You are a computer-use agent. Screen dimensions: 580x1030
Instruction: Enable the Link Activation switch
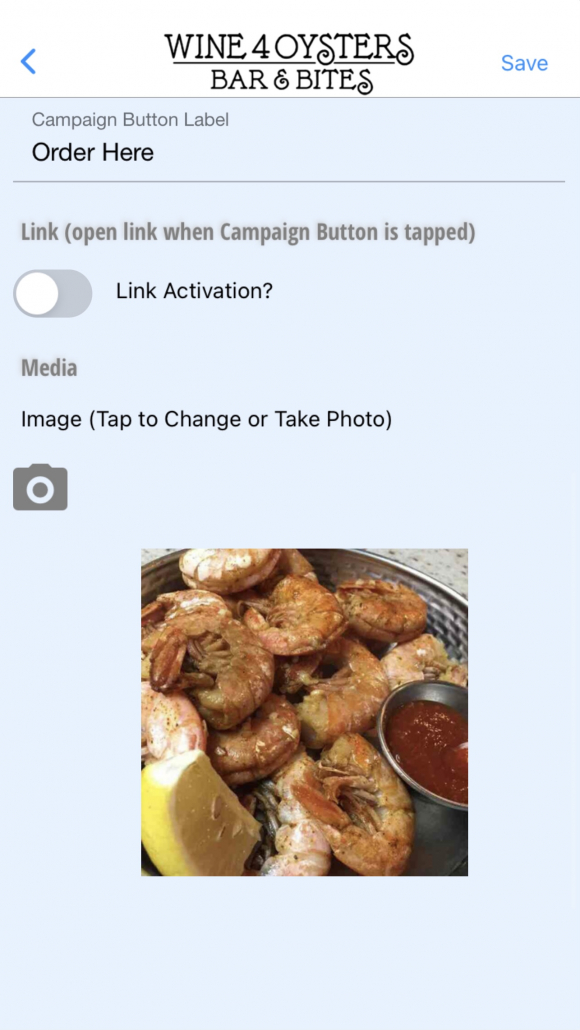pos(53,293)
